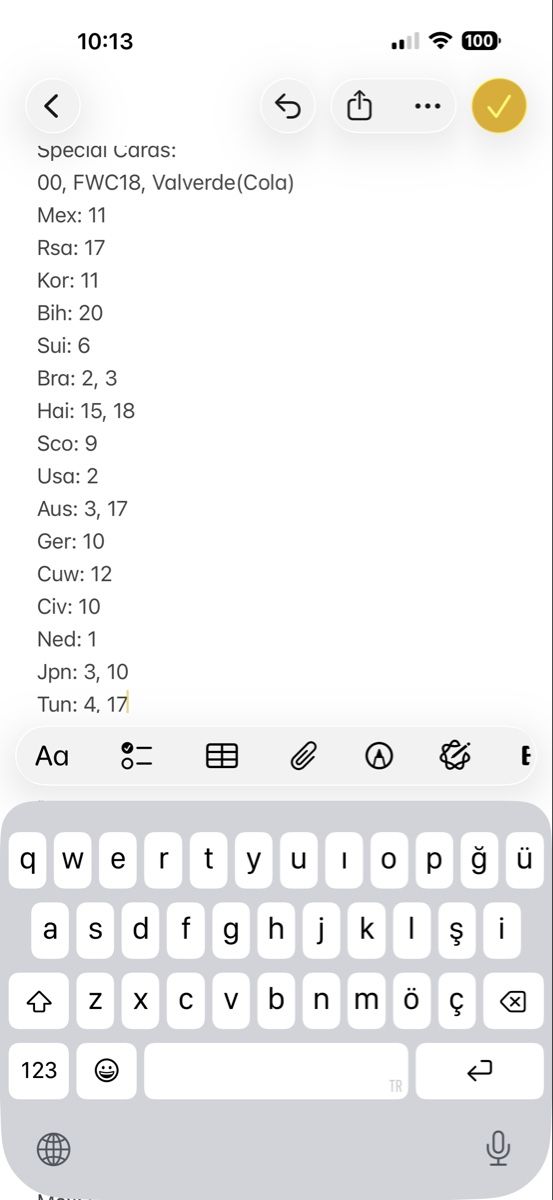Share this note
The image size is (553, 1200).
[x=359, y=105]
